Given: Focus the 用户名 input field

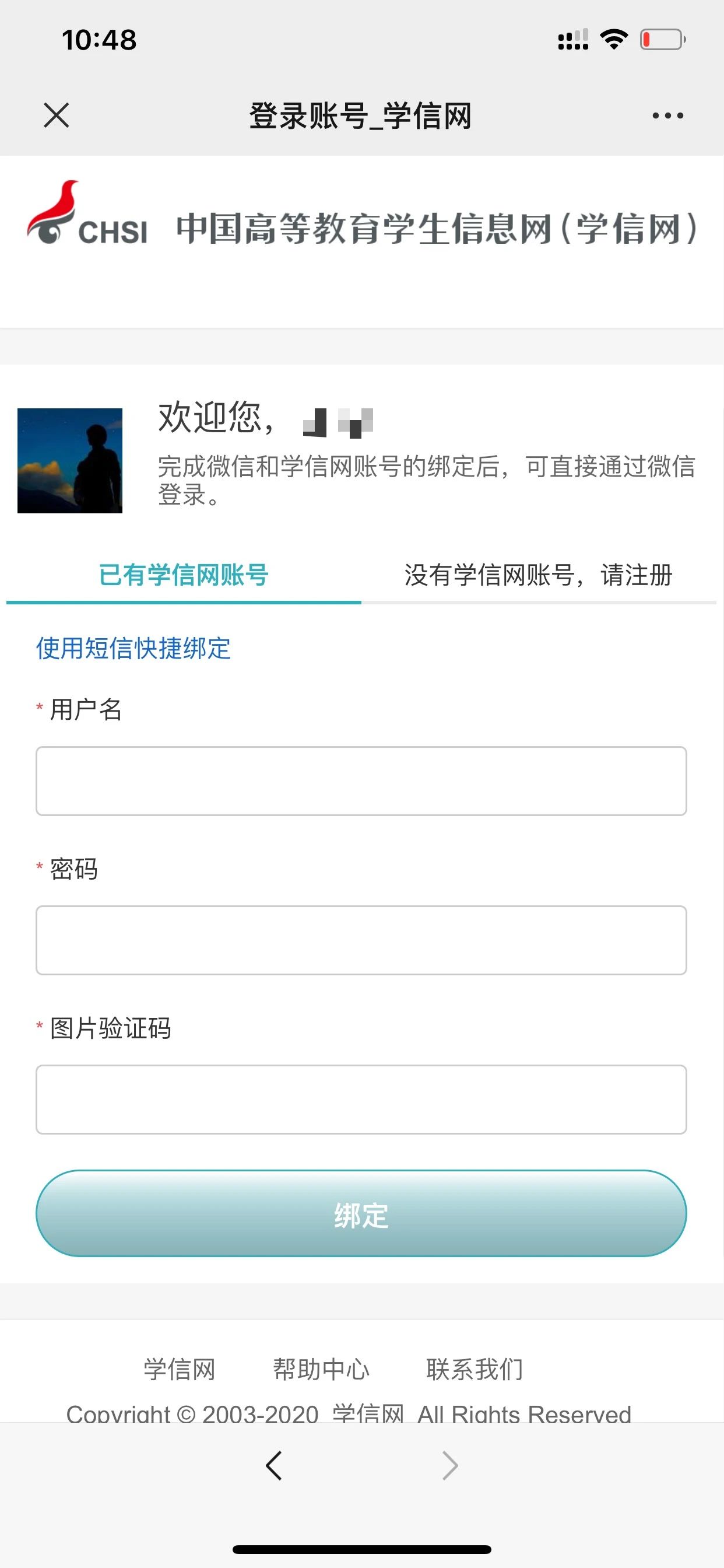Looking at the screenshot, I should click(x=361, y=781).
